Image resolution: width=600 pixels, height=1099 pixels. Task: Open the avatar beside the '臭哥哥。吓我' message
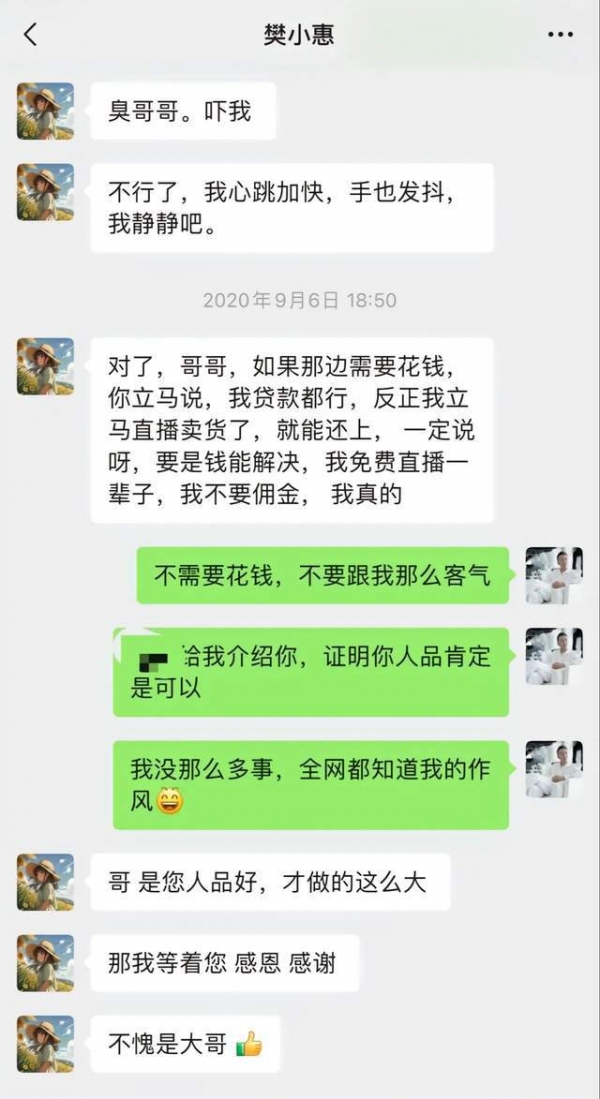coord(45,111)
